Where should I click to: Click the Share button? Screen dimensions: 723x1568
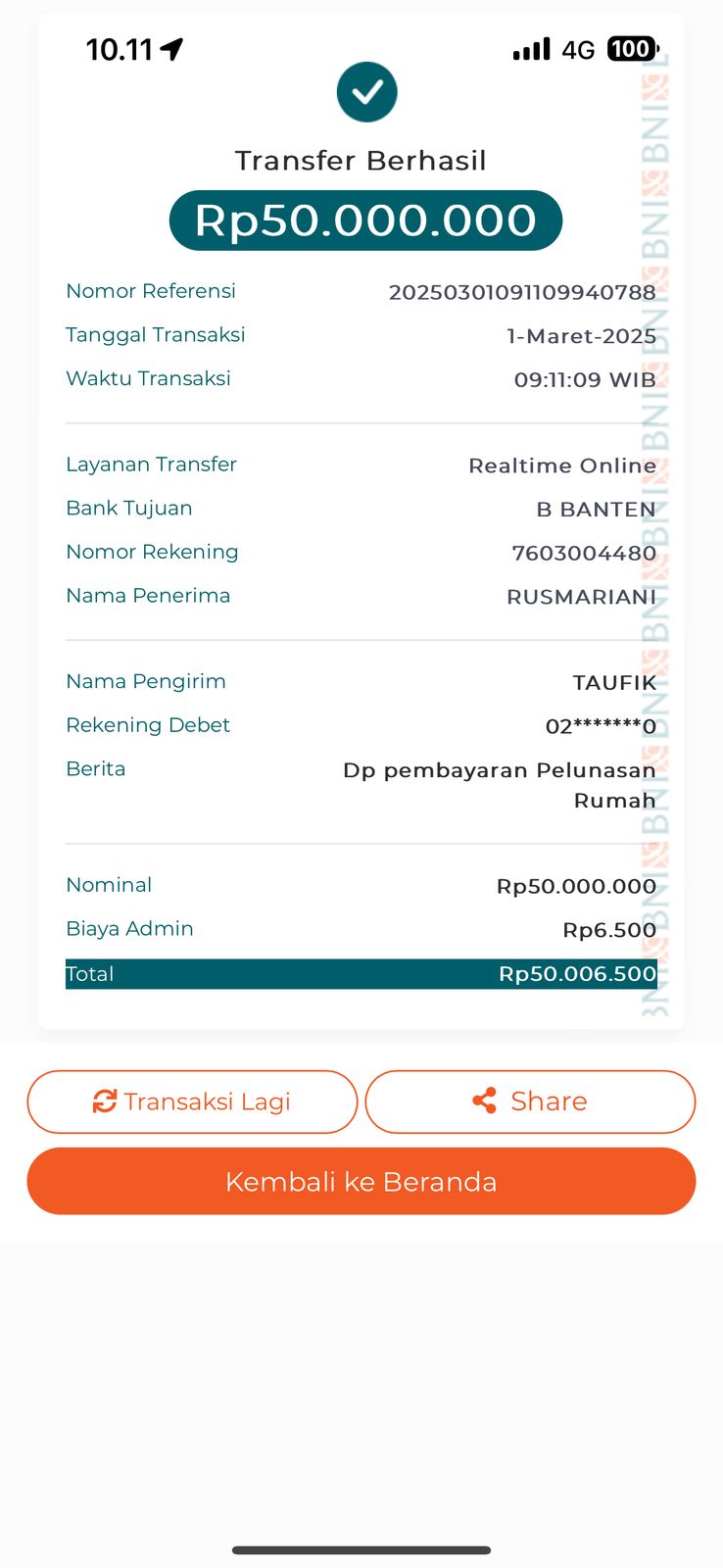[530, 1101]
